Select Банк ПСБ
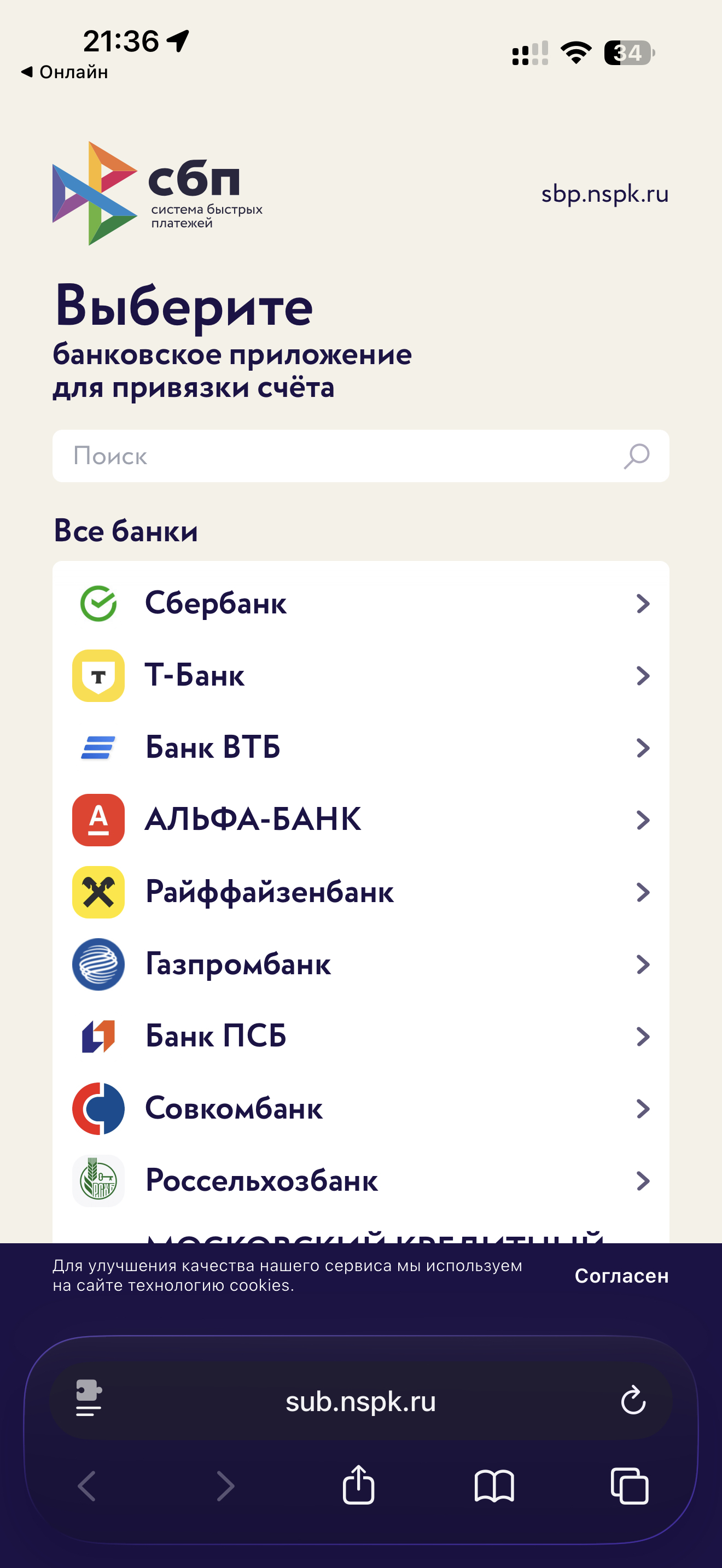The image size is (722, 1568). (360, 1036)
